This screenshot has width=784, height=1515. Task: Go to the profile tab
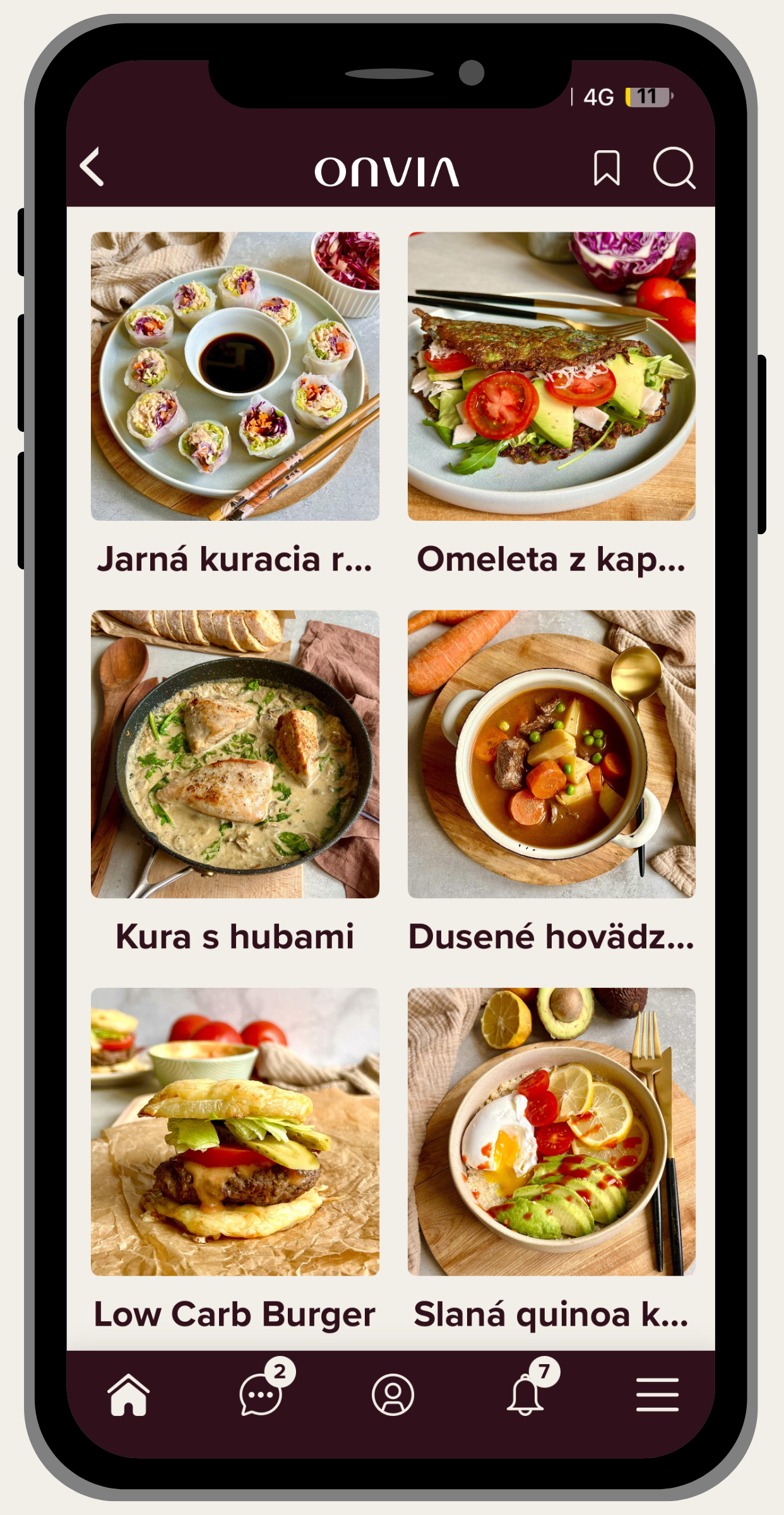393,1395
